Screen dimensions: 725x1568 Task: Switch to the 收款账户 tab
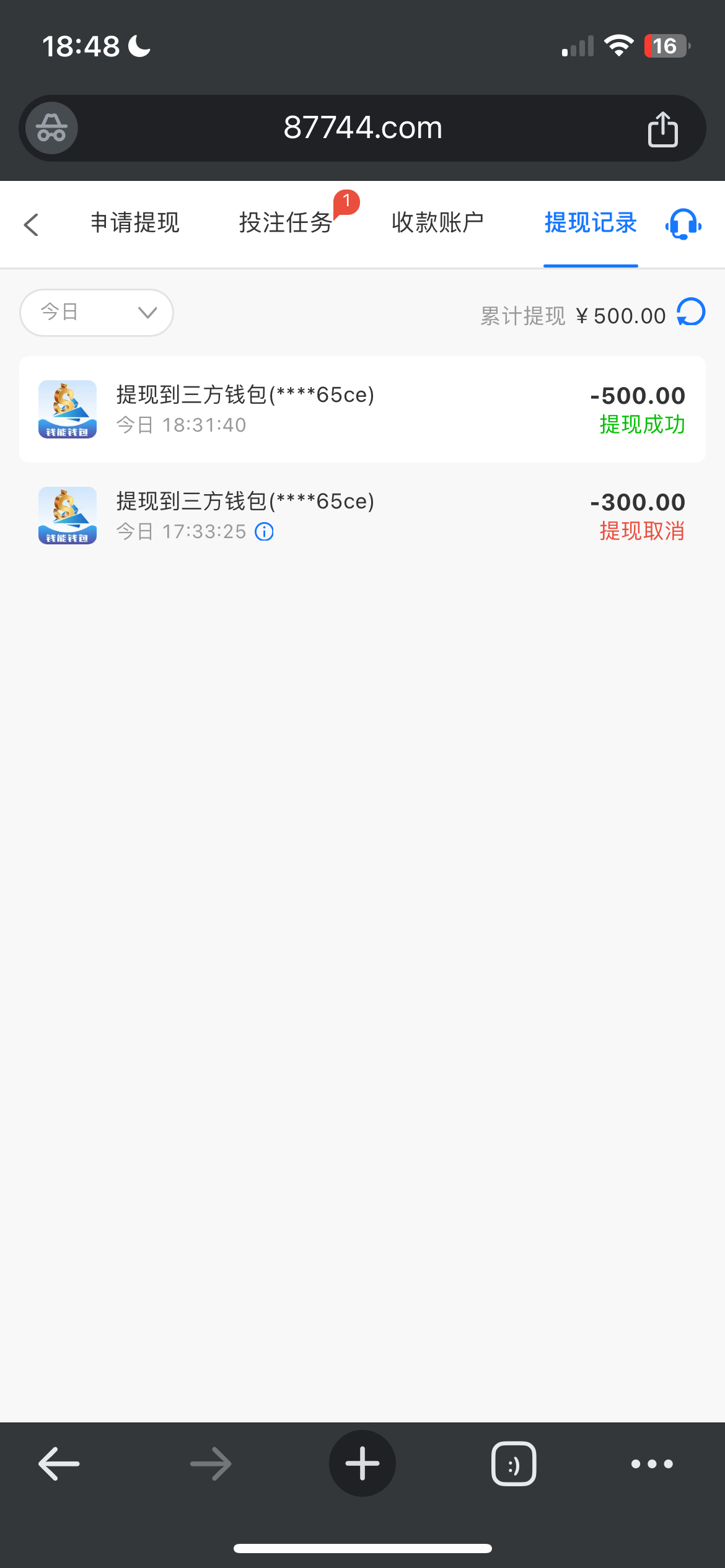pyautogui.click(x=437, y=223)
